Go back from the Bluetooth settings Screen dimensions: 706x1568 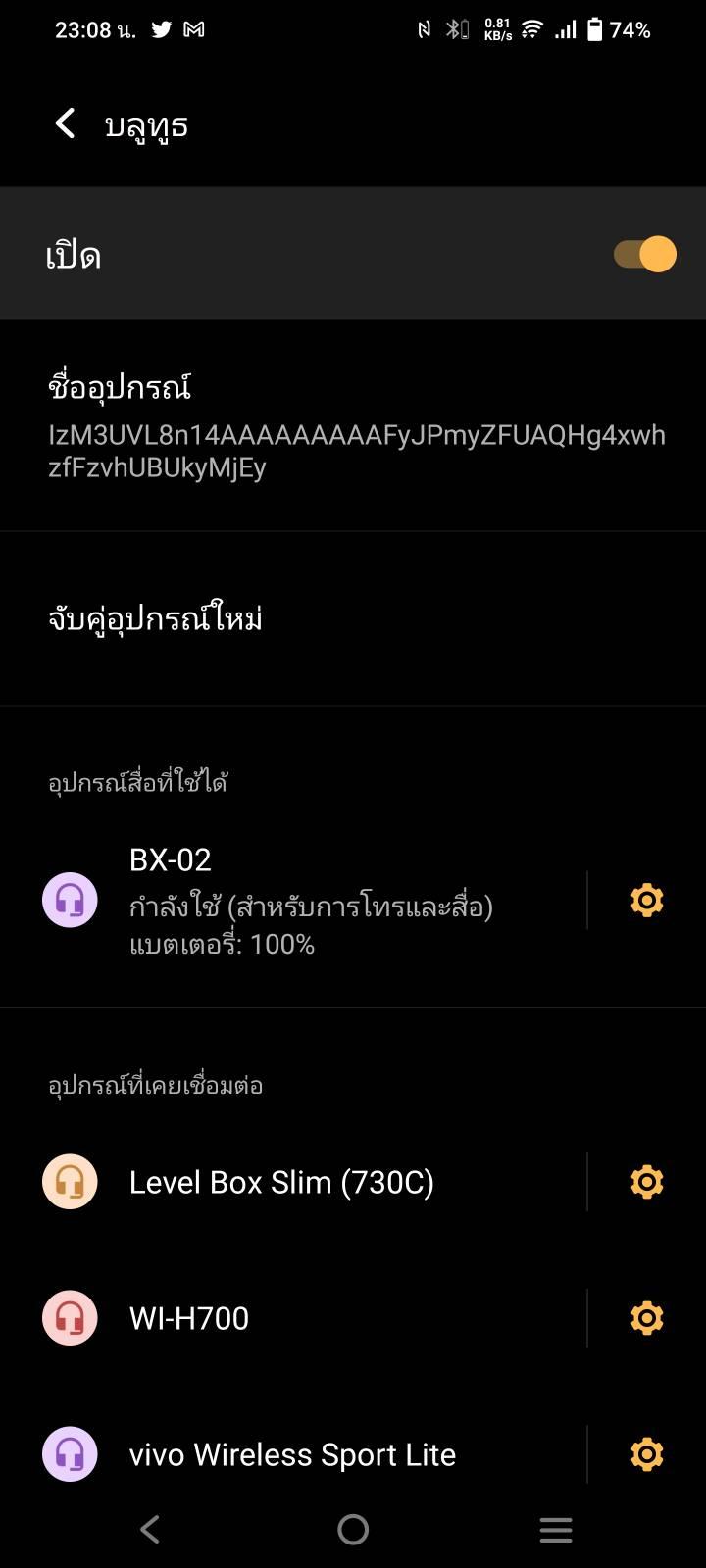[x=65, y=124]
